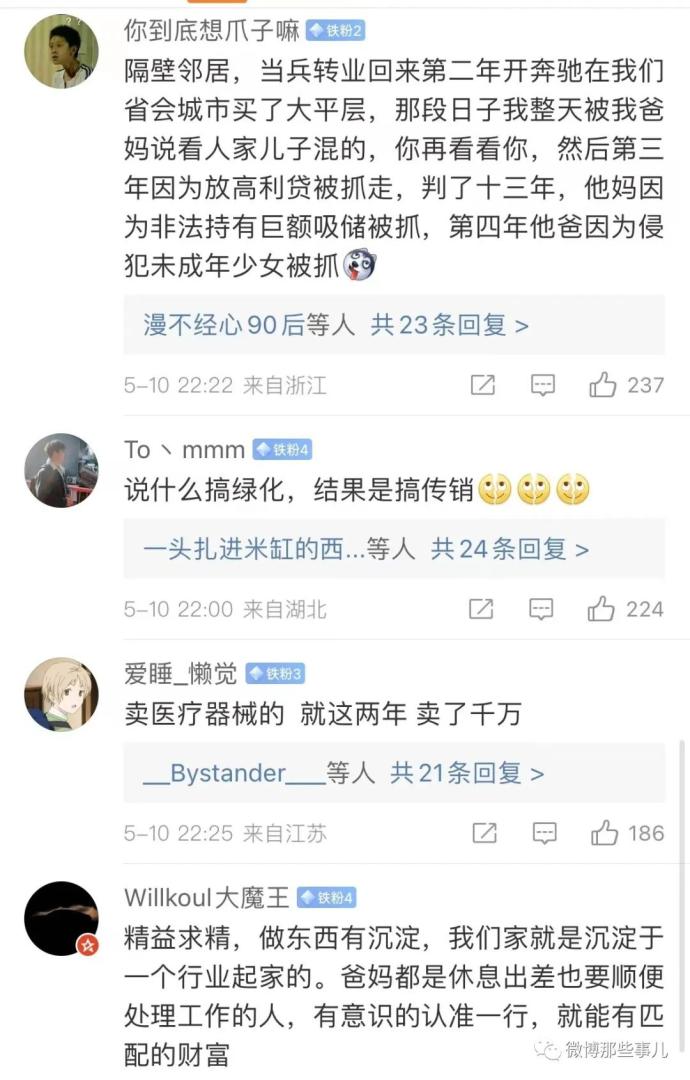Viewport: 690px width, 1080px height.
Task: Open 爱睡_懒觉's avatar
Action: [60, 694]
